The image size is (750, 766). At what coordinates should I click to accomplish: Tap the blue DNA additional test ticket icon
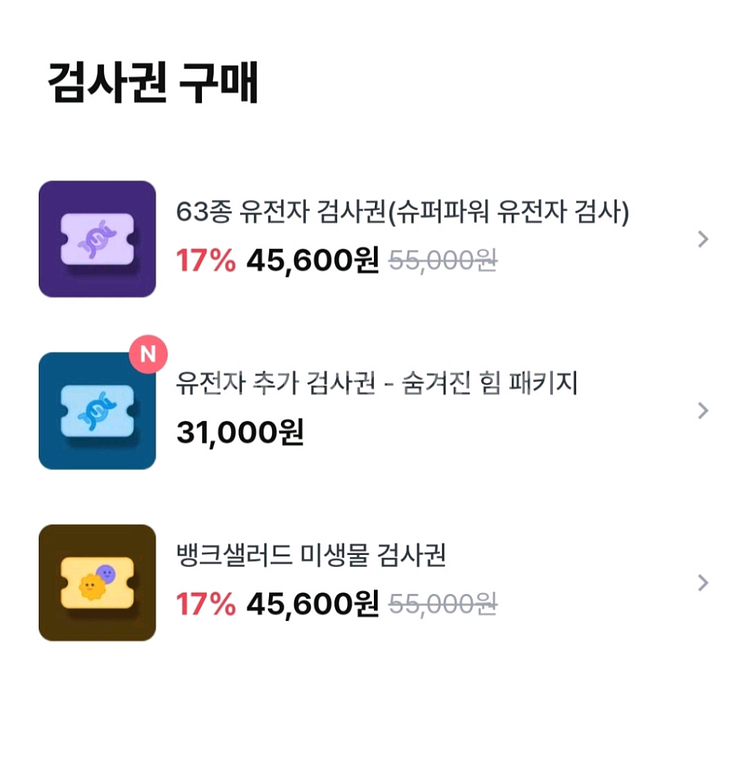click(x=96, y=410)
